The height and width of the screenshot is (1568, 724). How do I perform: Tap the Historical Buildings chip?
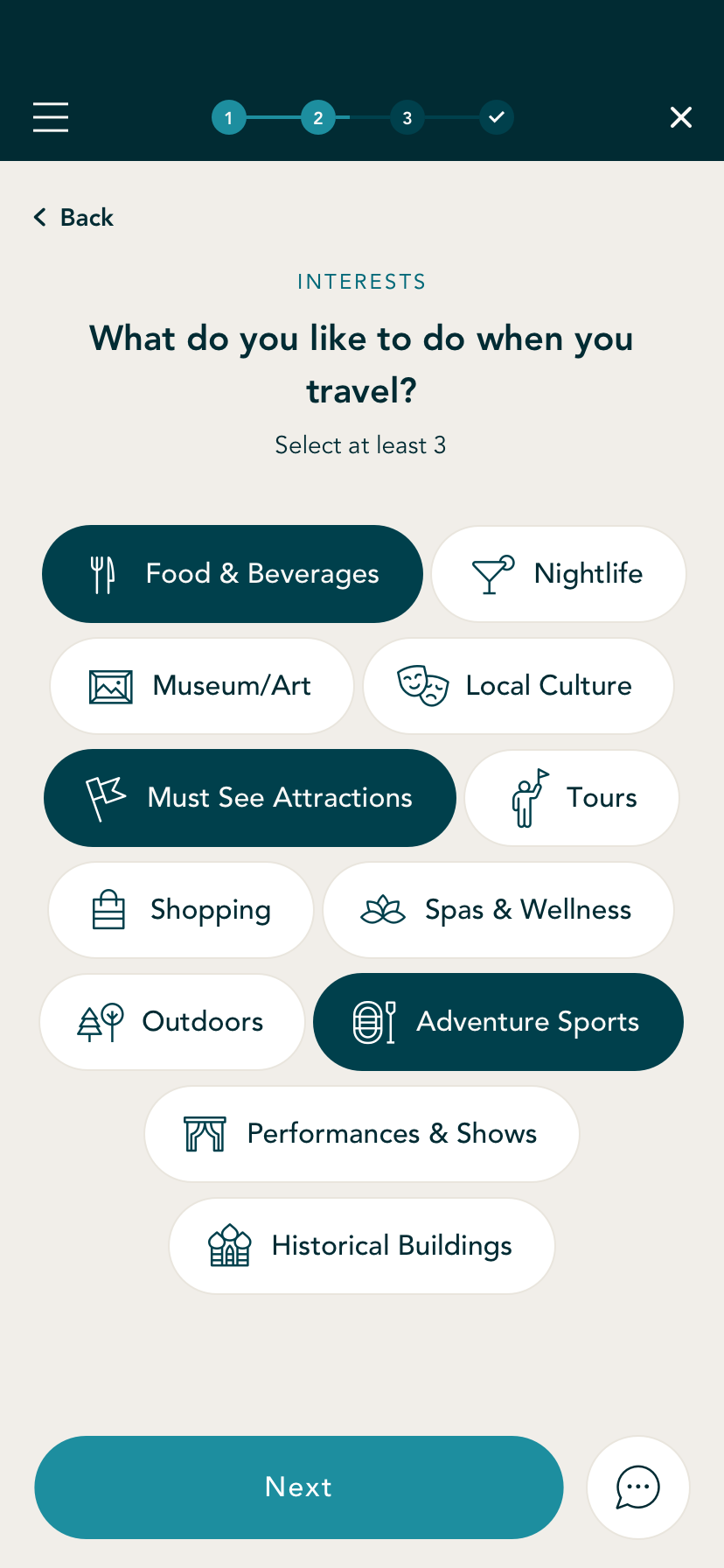[362, 1246]
